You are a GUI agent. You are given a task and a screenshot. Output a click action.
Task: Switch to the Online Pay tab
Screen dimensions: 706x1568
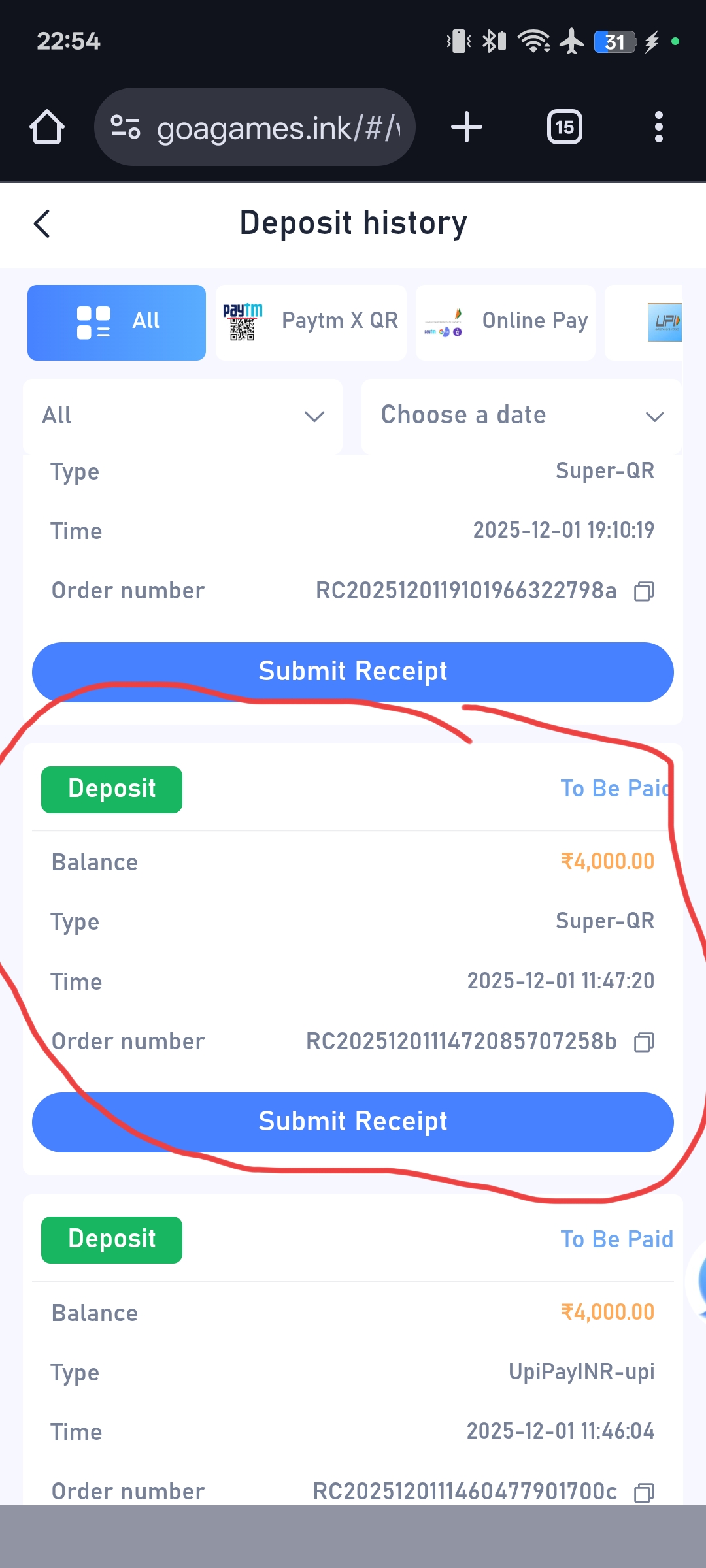tap(505, 322)
